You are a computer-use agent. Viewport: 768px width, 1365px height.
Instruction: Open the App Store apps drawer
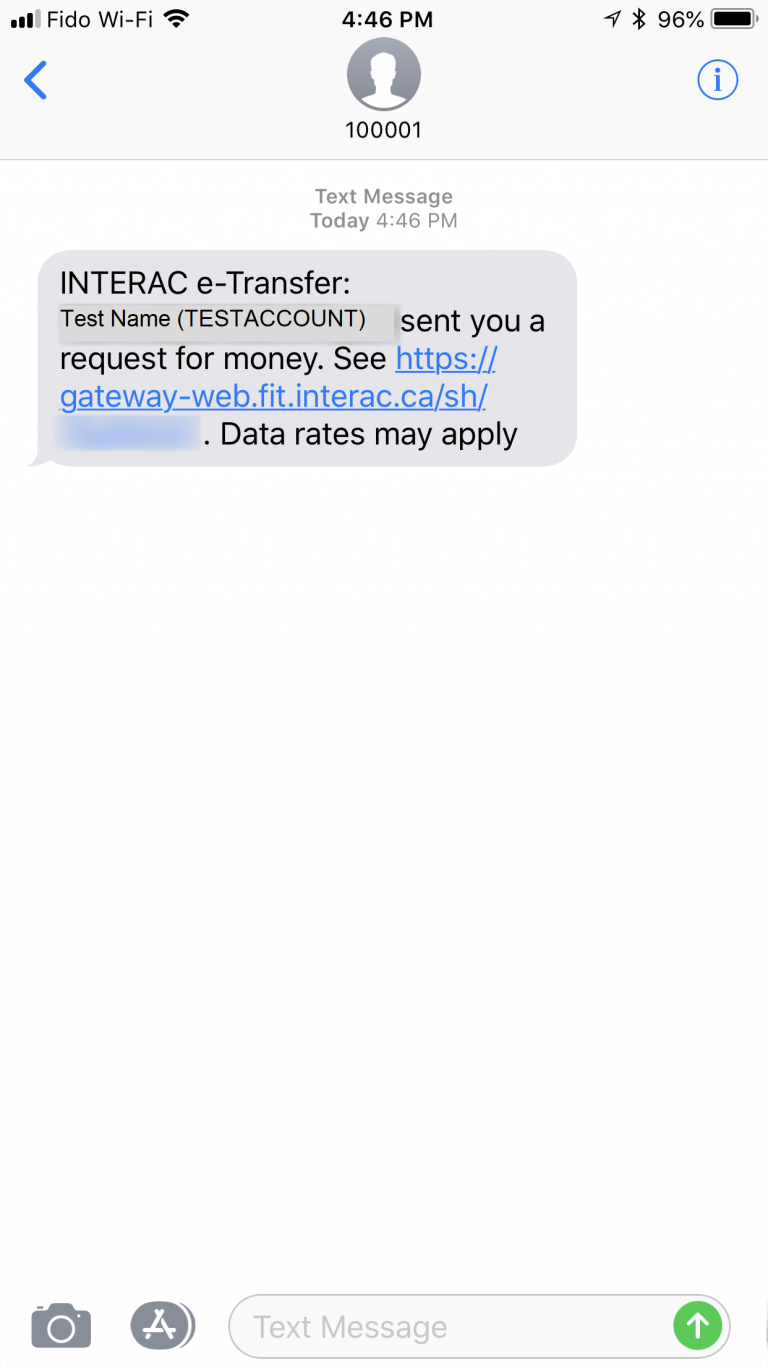pyautogui.click(x=161, y=1326)
